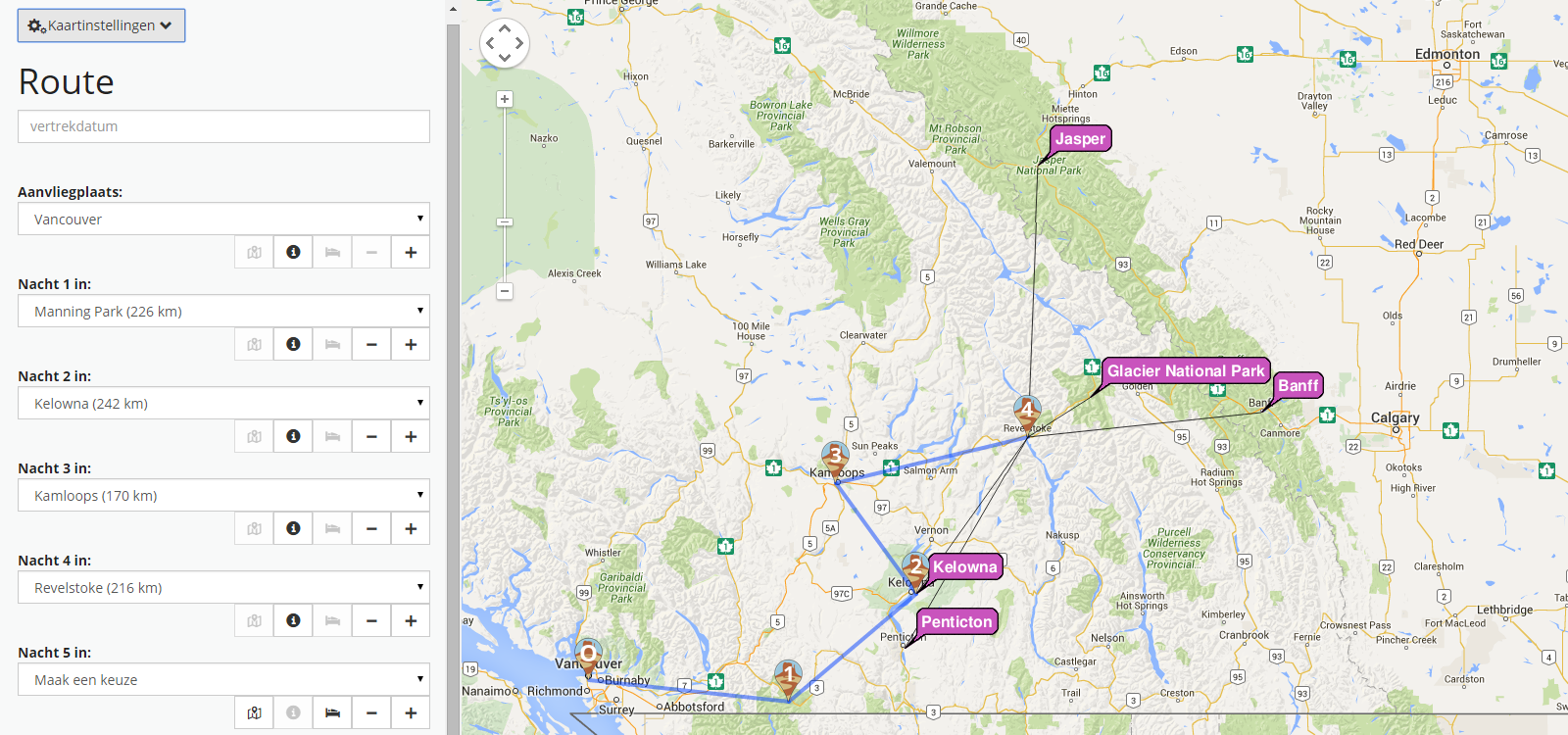
Task: Open the Nacht 4 Revelstoke dropdown
Action: pyautogui.click(x=223, y=587)
